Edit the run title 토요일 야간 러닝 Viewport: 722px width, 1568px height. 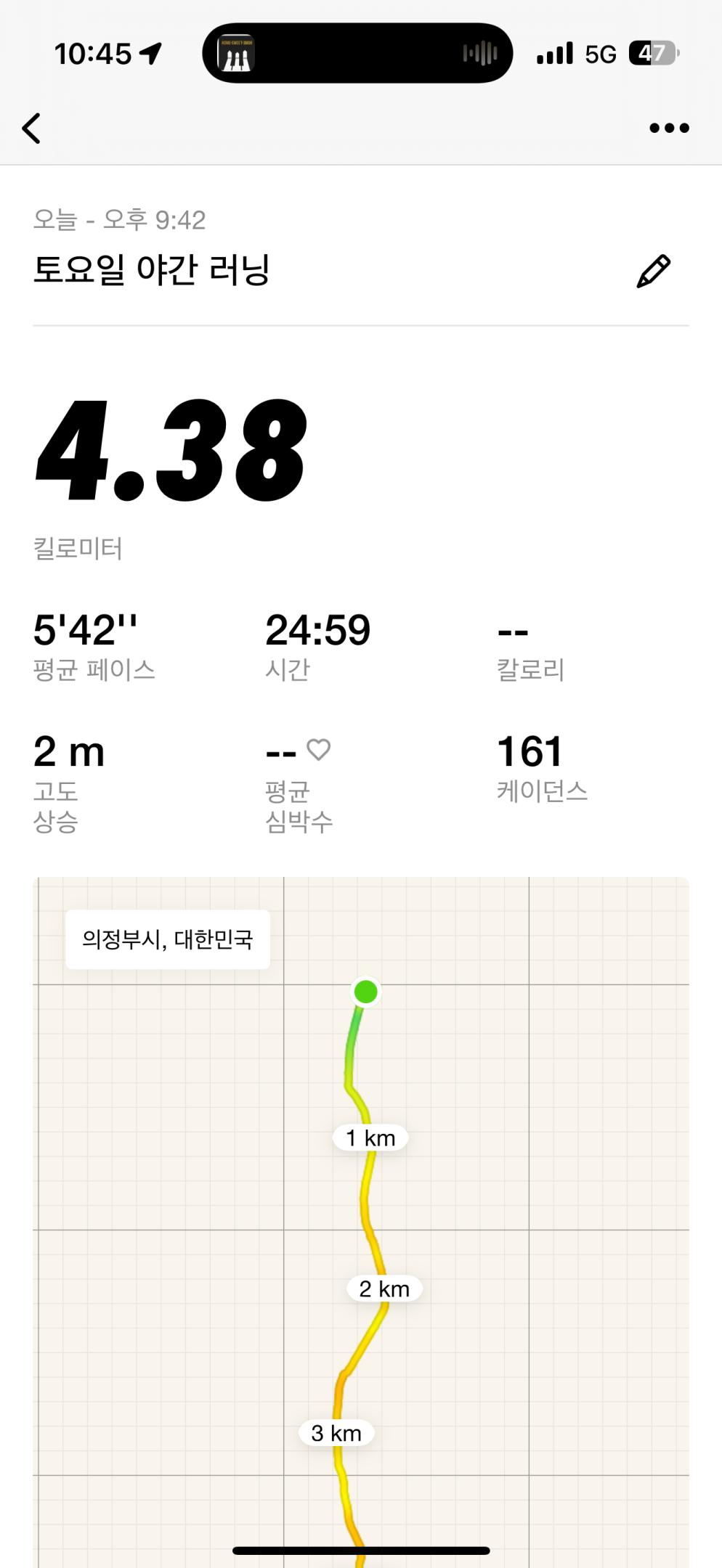click(x=653, y=271)
